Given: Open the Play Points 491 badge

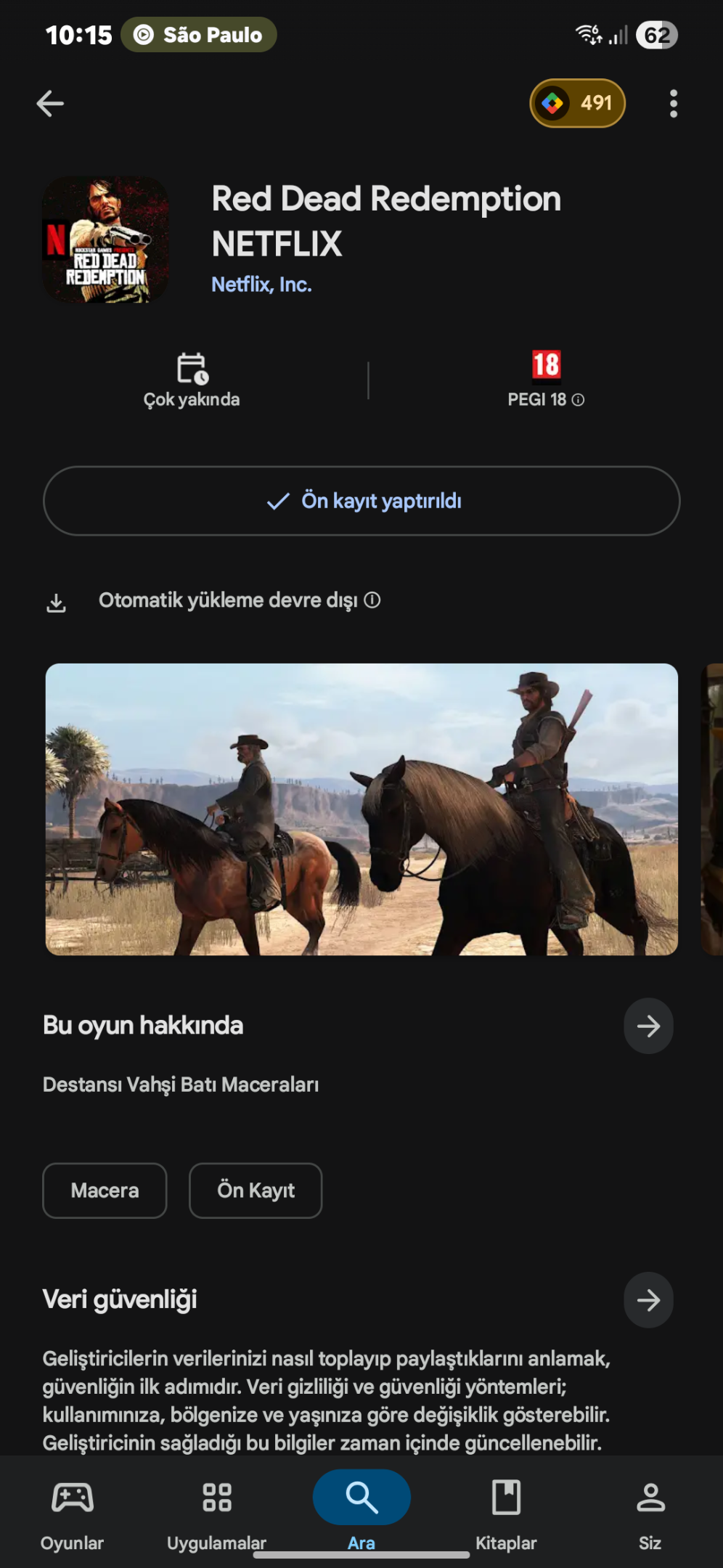Looking at the screenshot, I should click(577, 103).
